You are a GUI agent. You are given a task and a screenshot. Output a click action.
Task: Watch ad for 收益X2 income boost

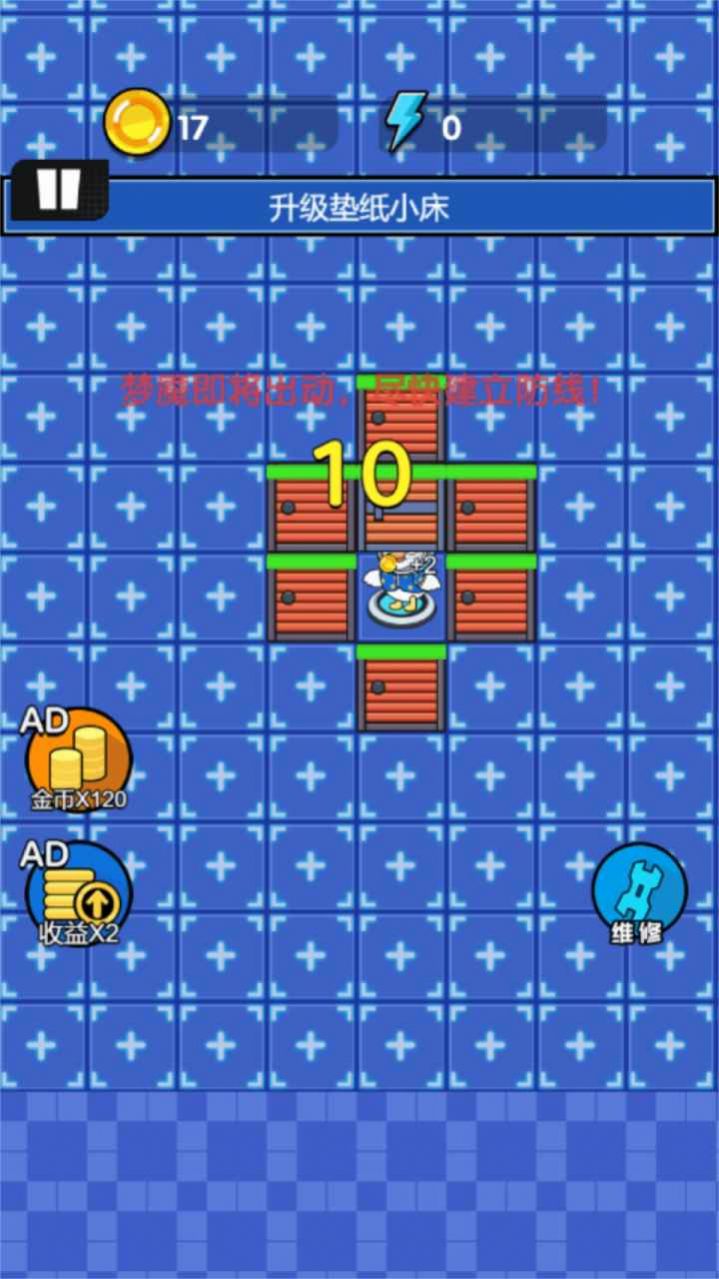click(78, 895)
